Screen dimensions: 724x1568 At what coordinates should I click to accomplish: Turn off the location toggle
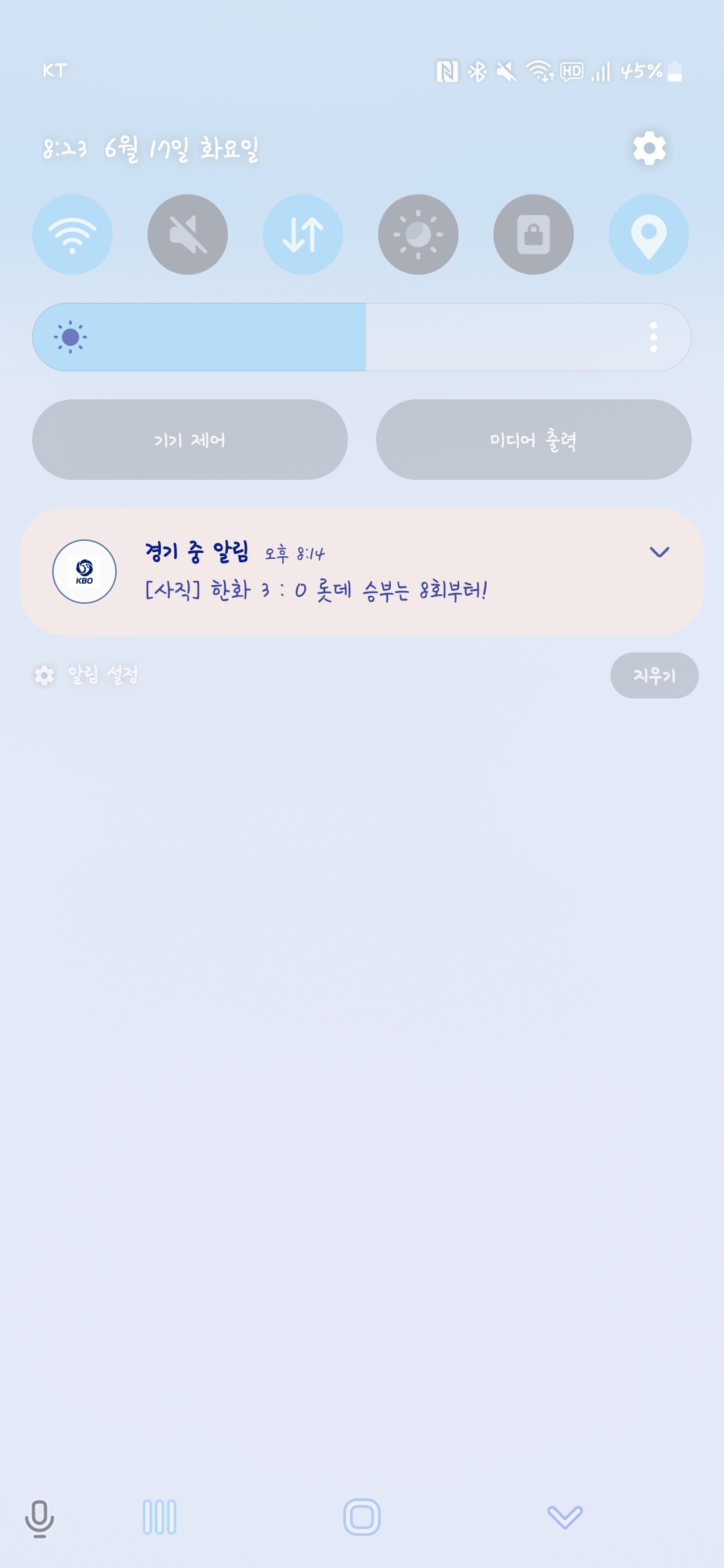tap(649, 235)
